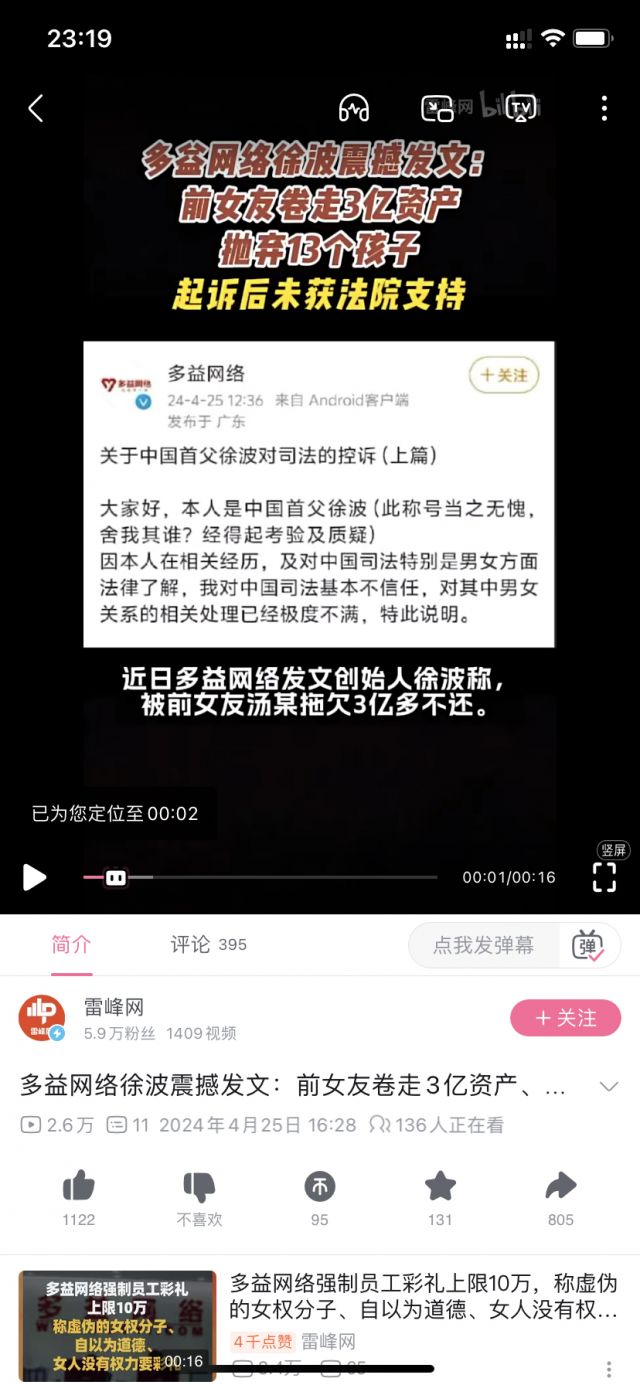This screenshot has width=640, height=1385.
Task: Switch to the 评论 tab
Action: point(207,944)
